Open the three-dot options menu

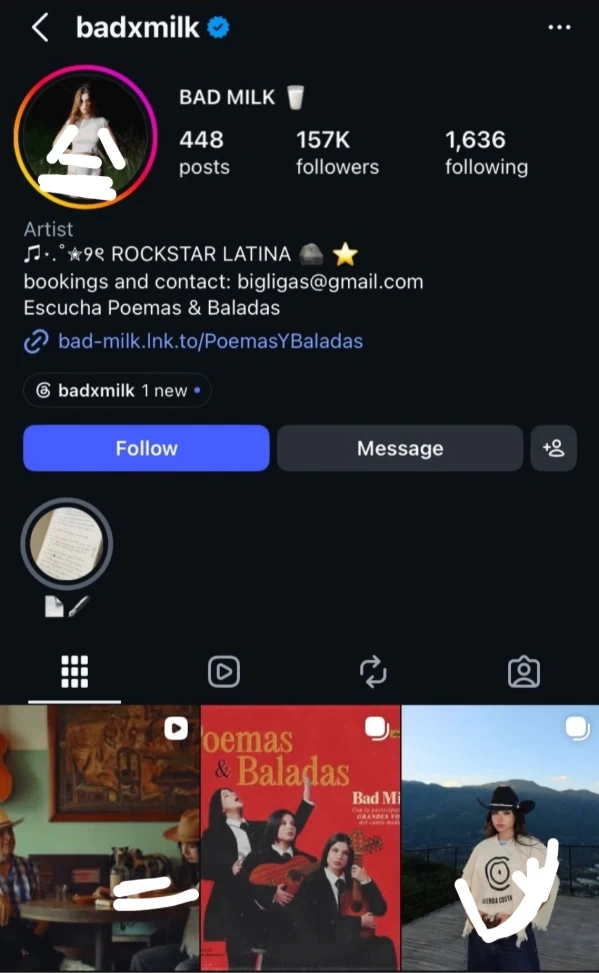coord(559,27)
